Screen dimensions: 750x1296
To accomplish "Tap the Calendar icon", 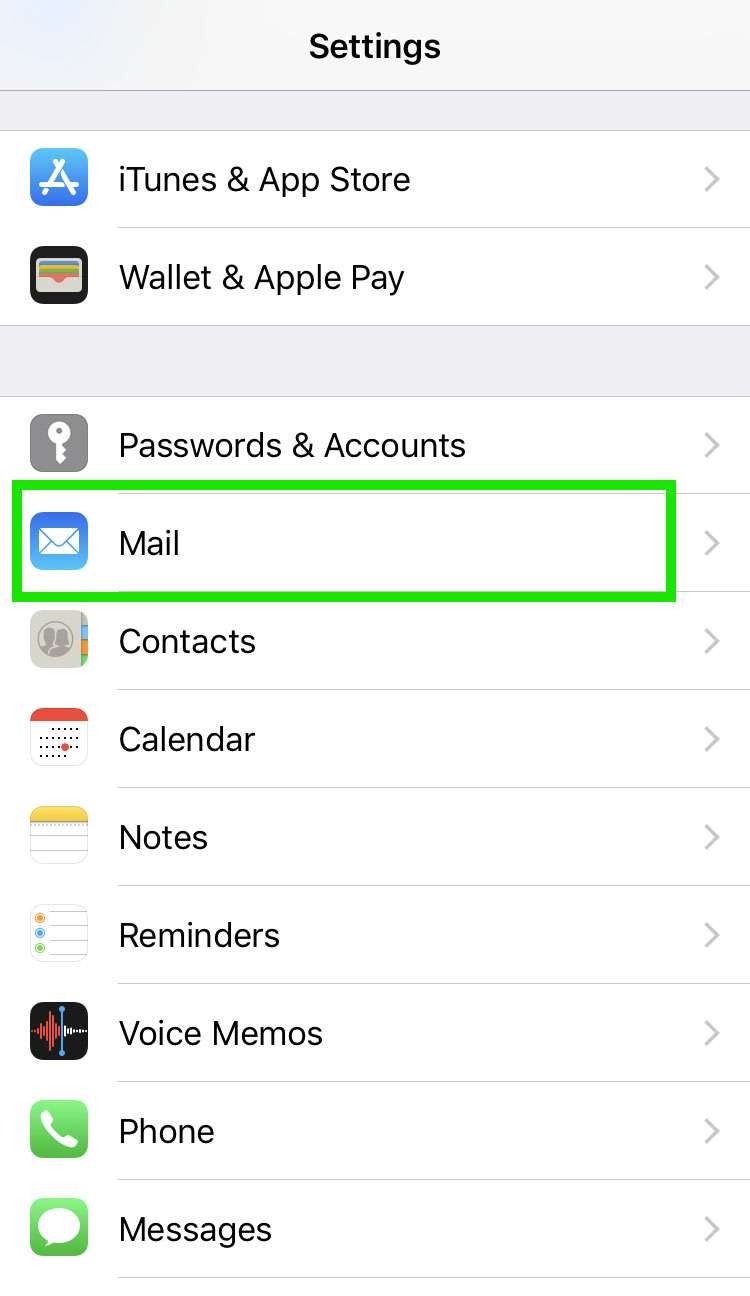I will 58,738.
